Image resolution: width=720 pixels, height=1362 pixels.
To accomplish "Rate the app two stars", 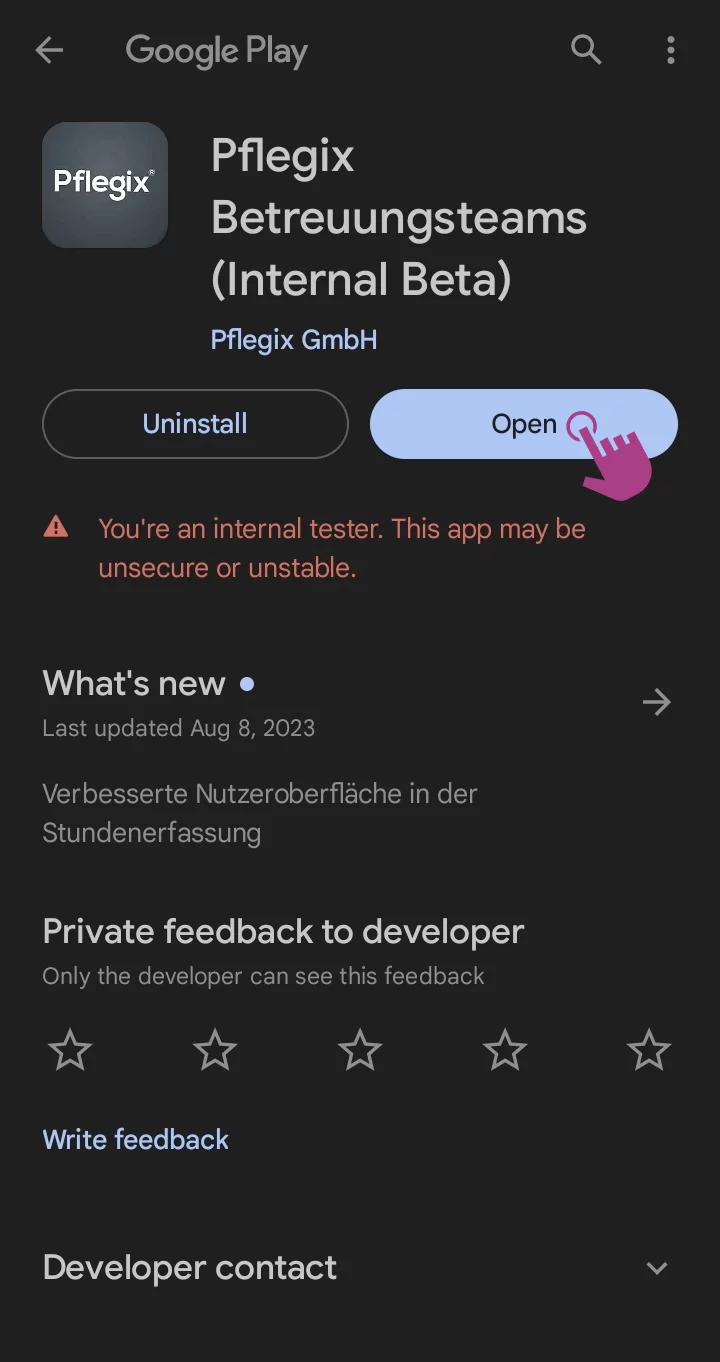I will click(x=215, y=1051).
